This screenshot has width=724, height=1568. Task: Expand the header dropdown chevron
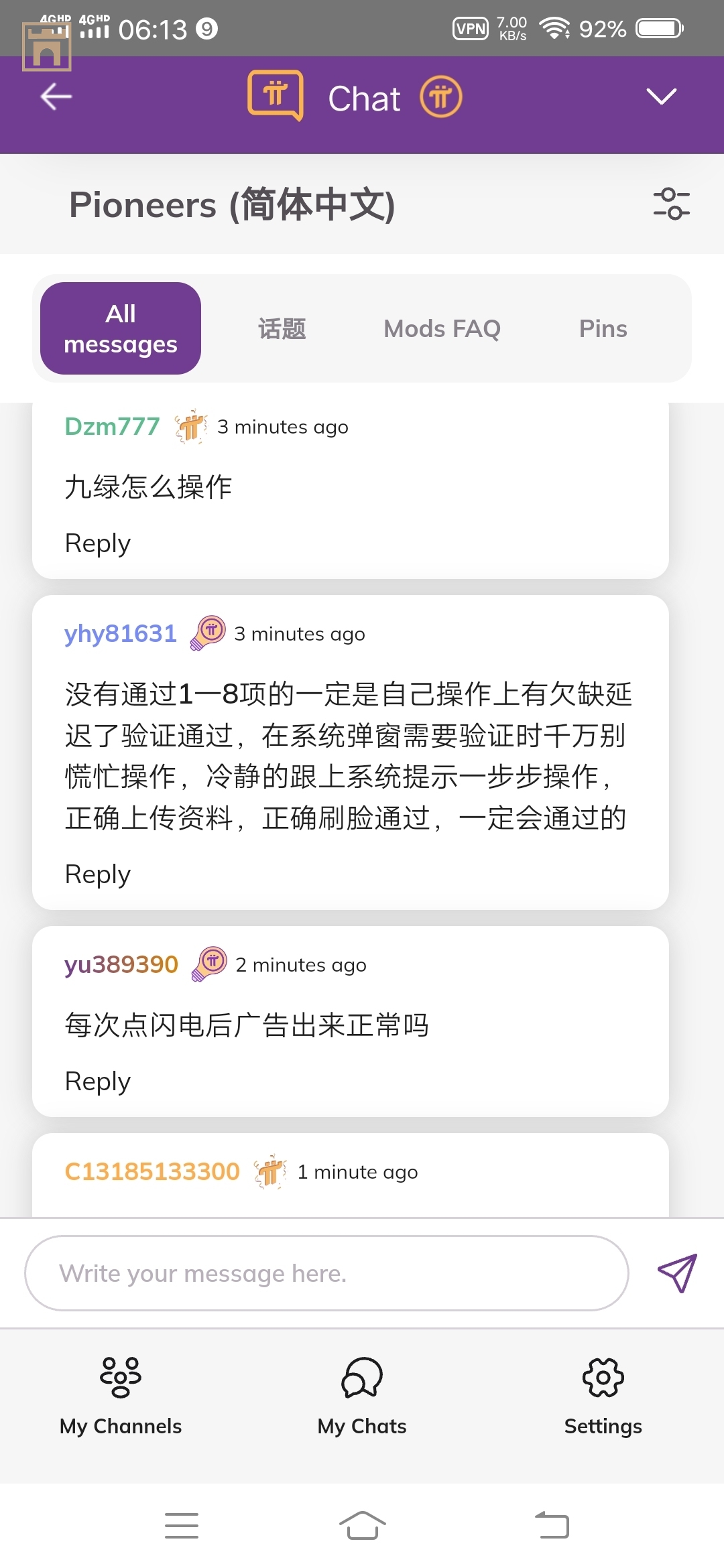coord(661,96)
